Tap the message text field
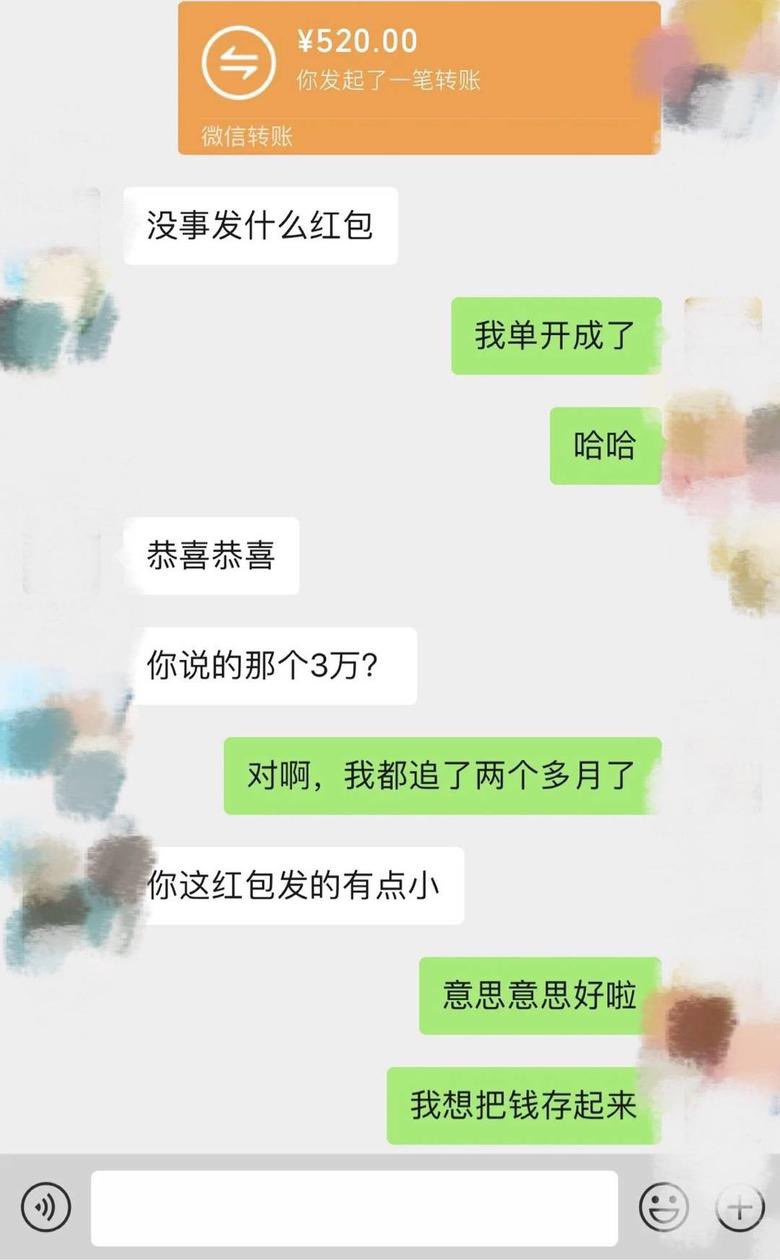Image resolution: width=780 pixels, height=1260 pixels. click(x=354, y=1207)
